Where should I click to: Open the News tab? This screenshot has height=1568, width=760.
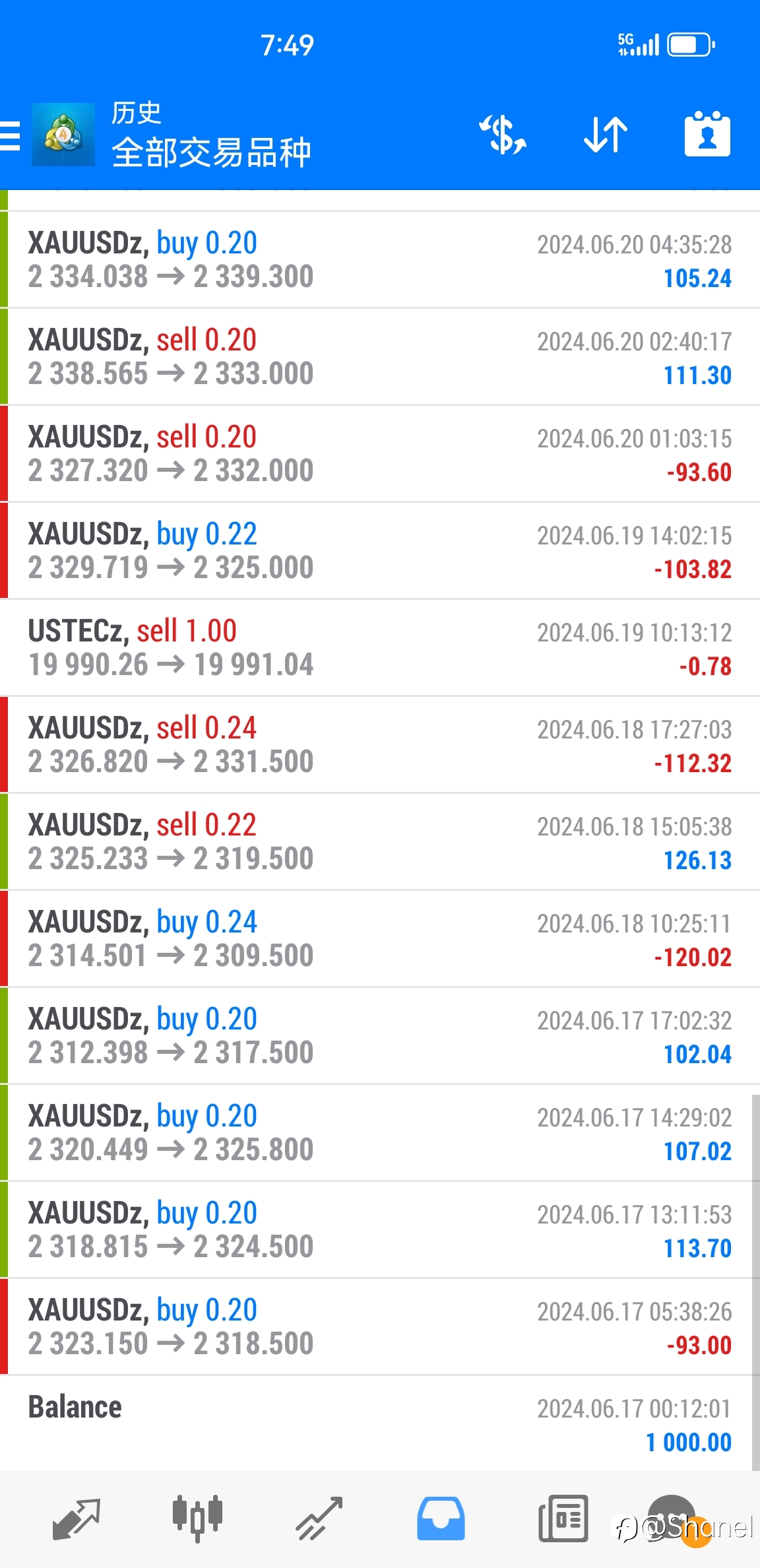pyautogui.click(x=563, y=1519)
